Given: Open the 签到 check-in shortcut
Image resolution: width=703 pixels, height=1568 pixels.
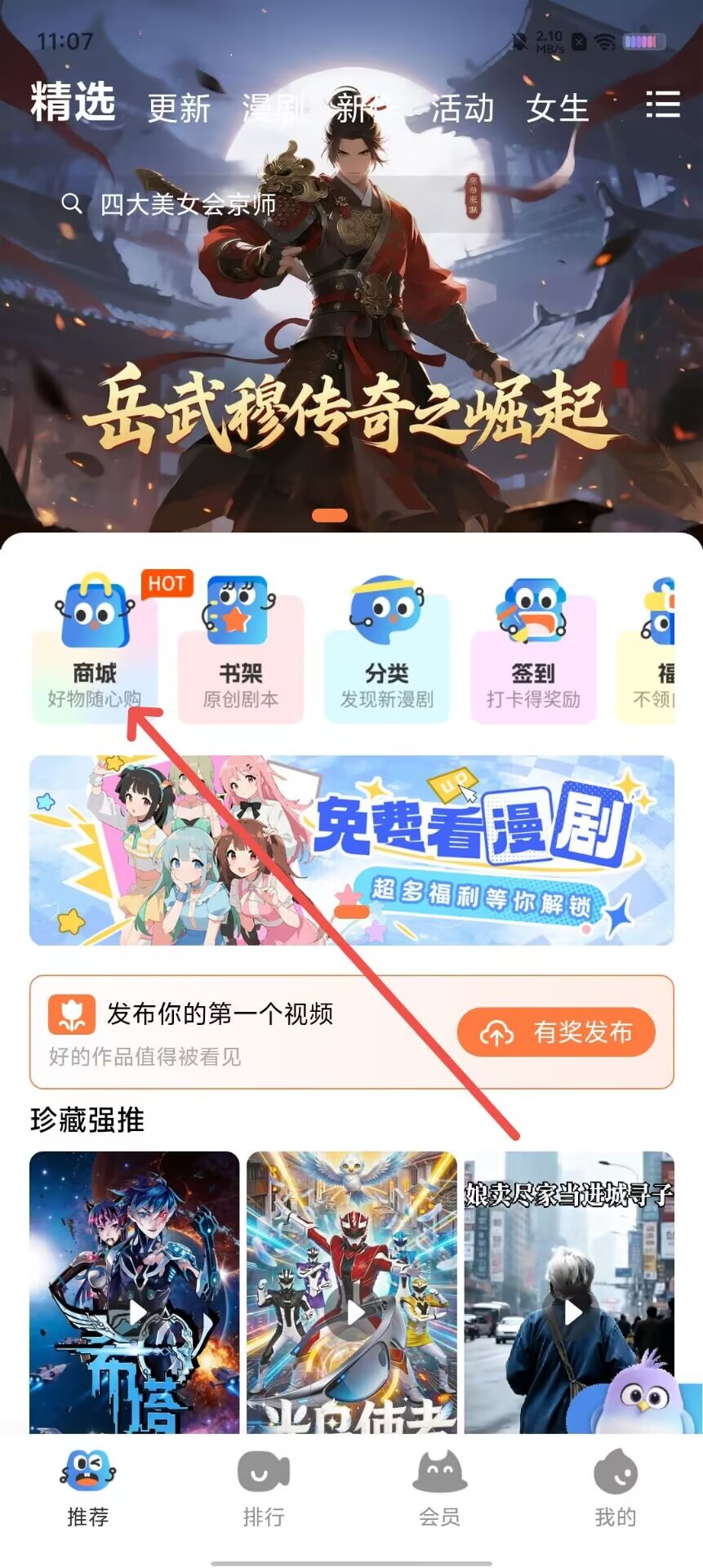Looking at the screenshot, I should coord(533,647).
